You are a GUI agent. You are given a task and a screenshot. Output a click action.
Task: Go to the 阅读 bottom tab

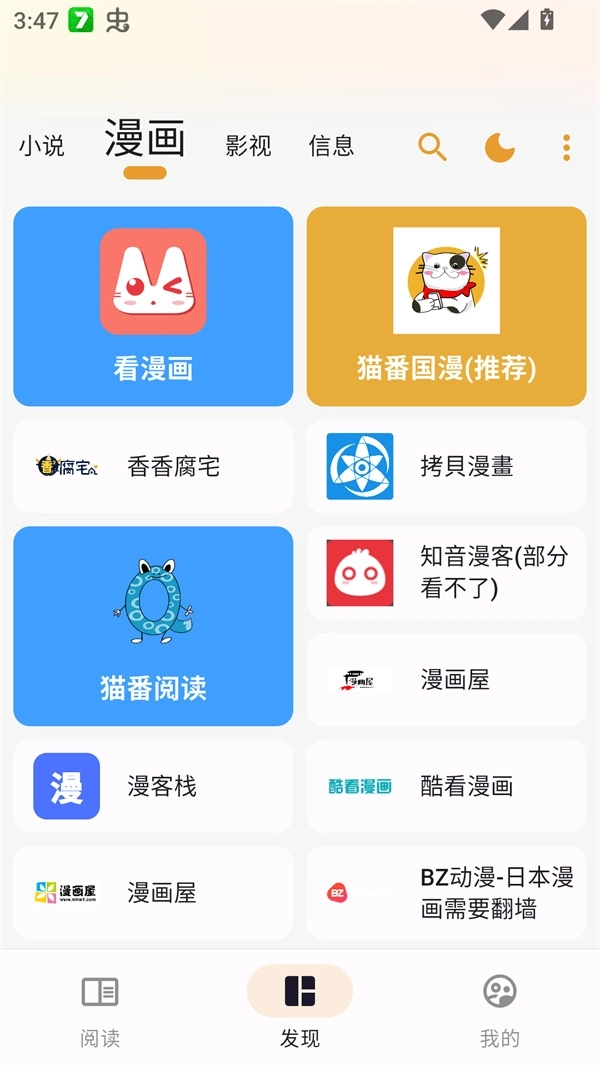(x=100, y=1010)
